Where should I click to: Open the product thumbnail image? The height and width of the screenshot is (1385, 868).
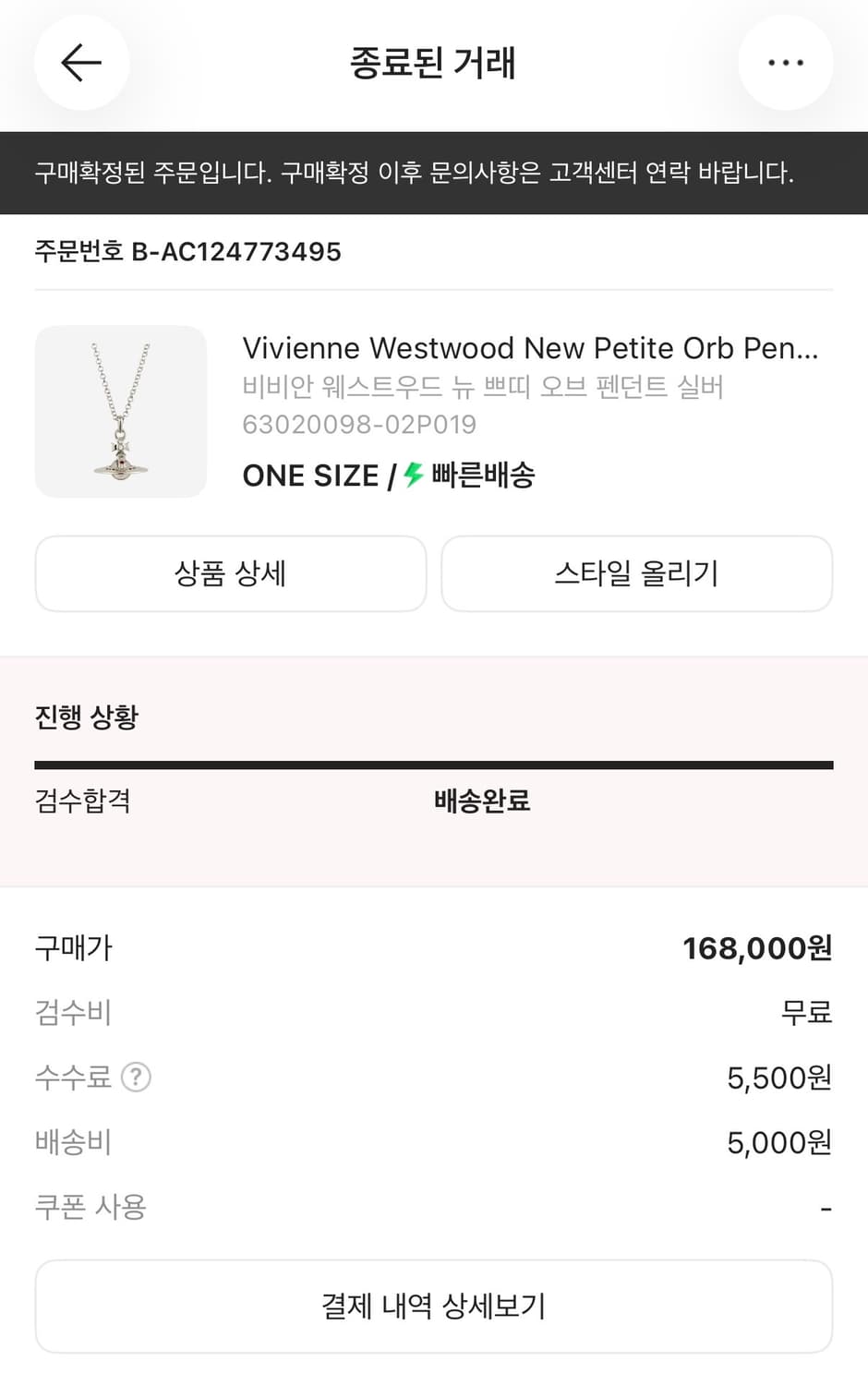(121, 412)
